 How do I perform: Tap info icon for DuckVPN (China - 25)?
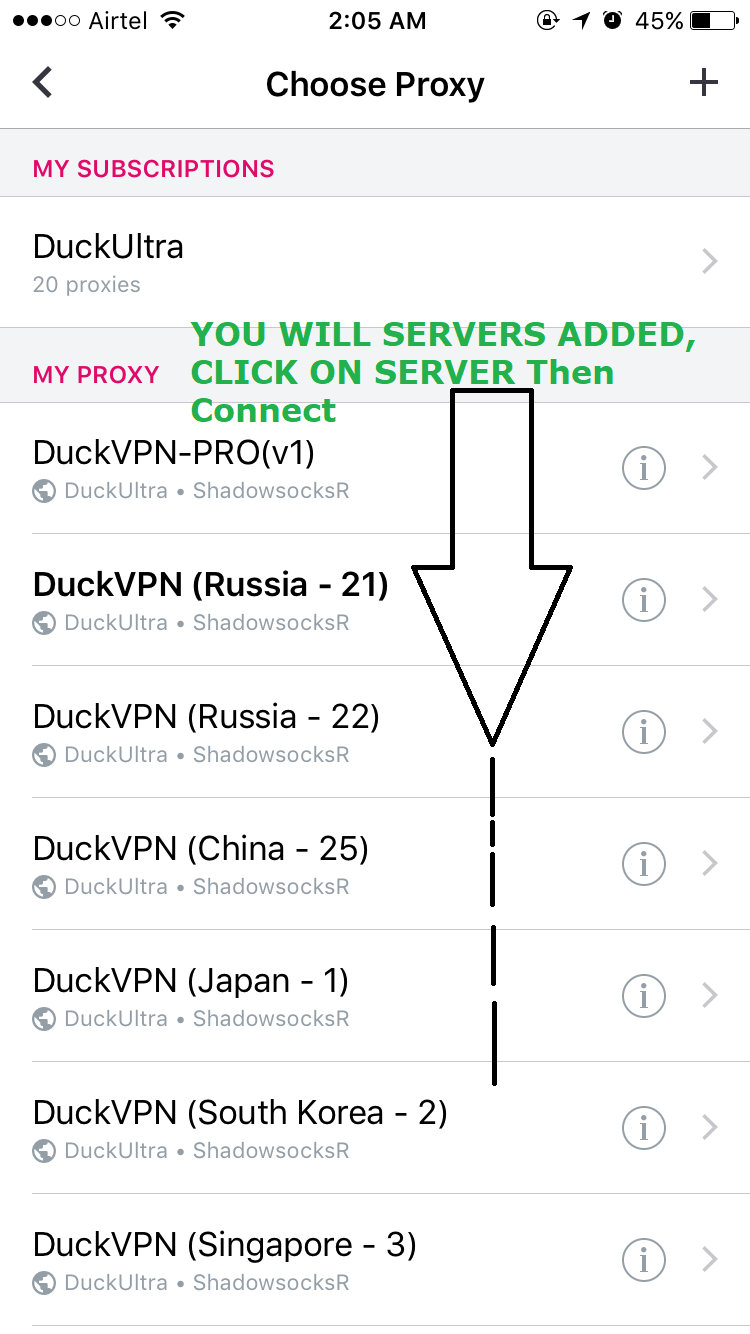point(643,863)
